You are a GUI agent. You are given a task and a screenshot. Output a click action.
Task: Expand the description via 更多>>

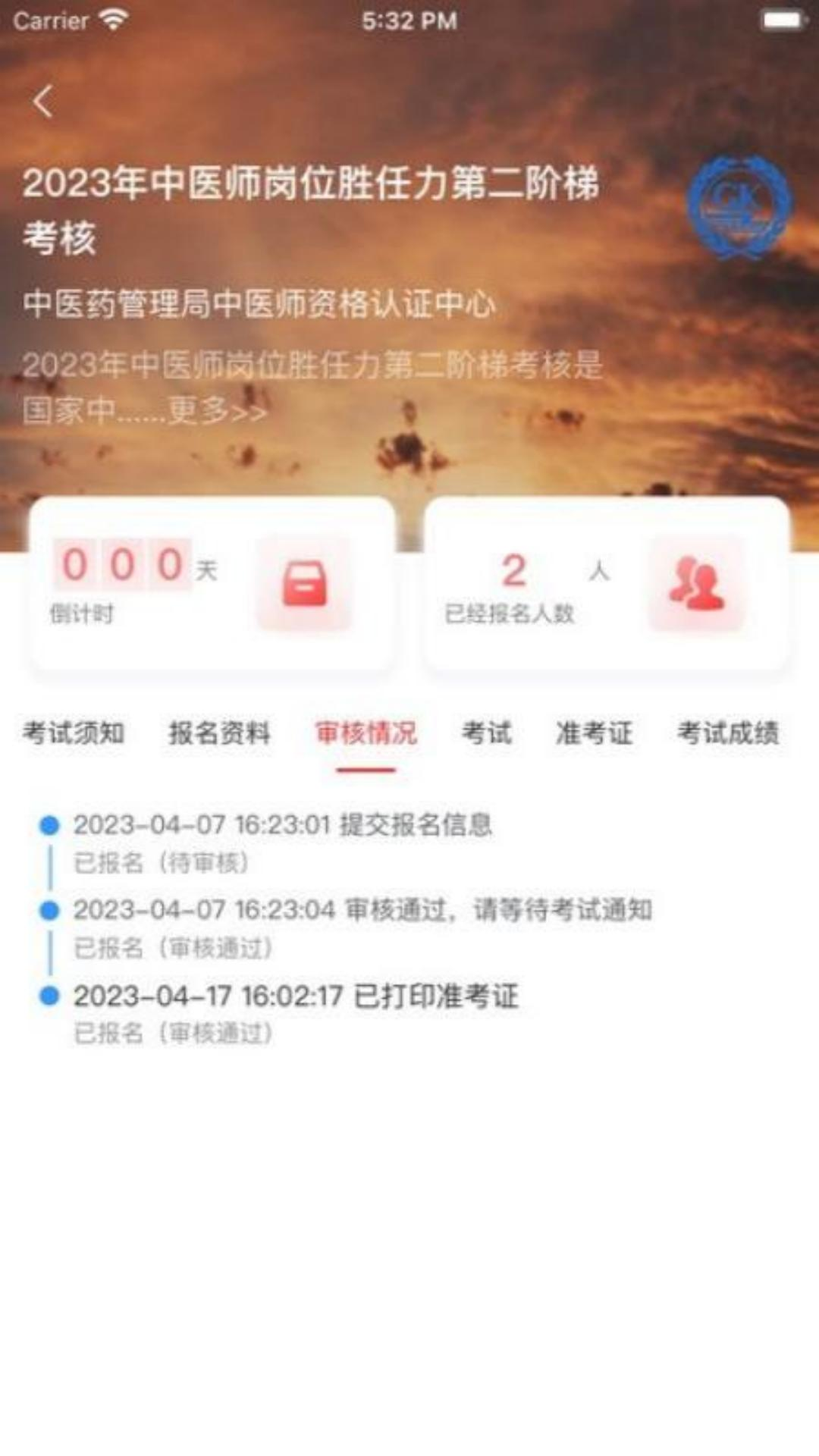[x=217, y=411]
